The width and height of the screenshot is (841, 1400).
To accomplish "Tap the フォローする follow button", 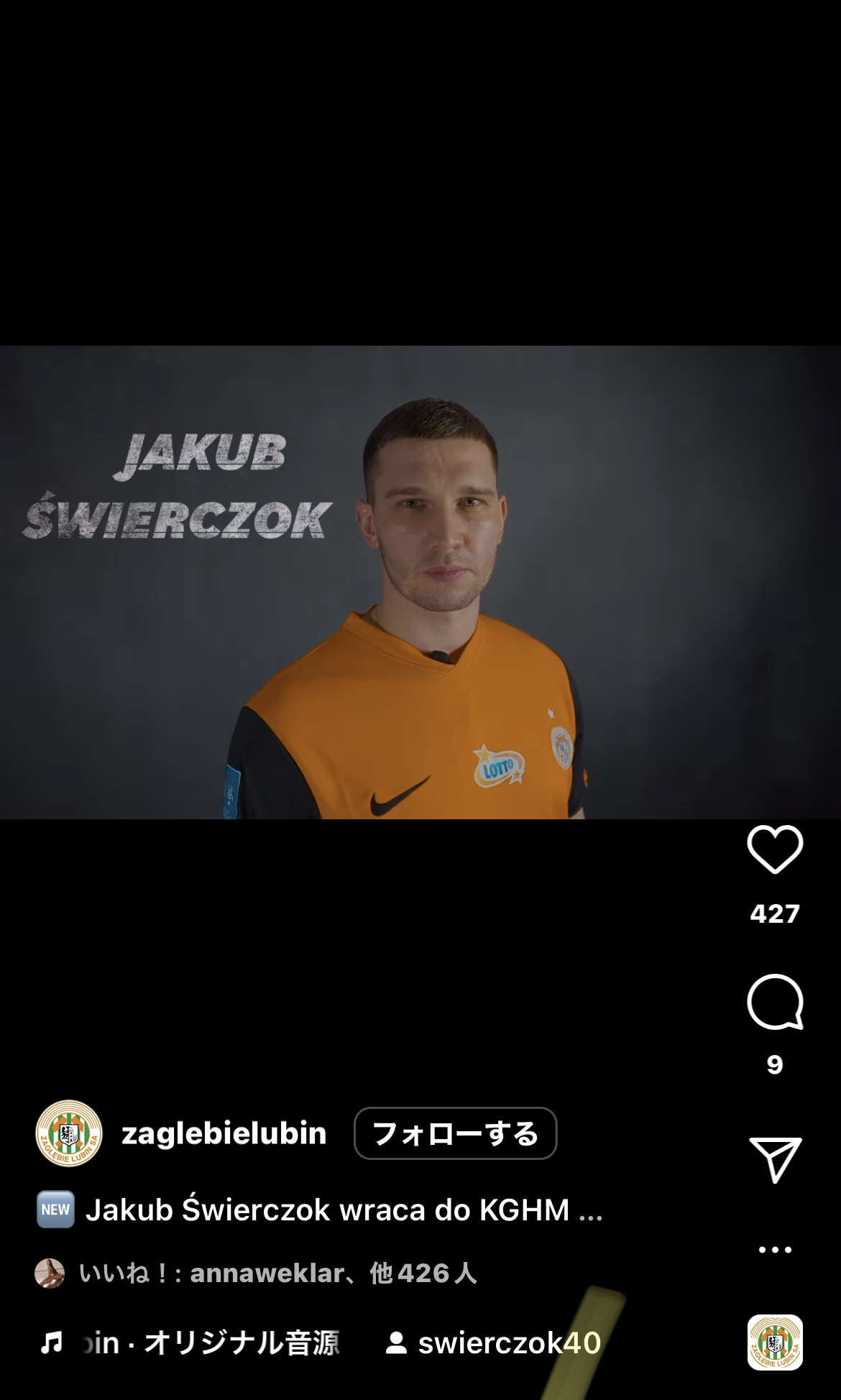I will click(455, 1133).
